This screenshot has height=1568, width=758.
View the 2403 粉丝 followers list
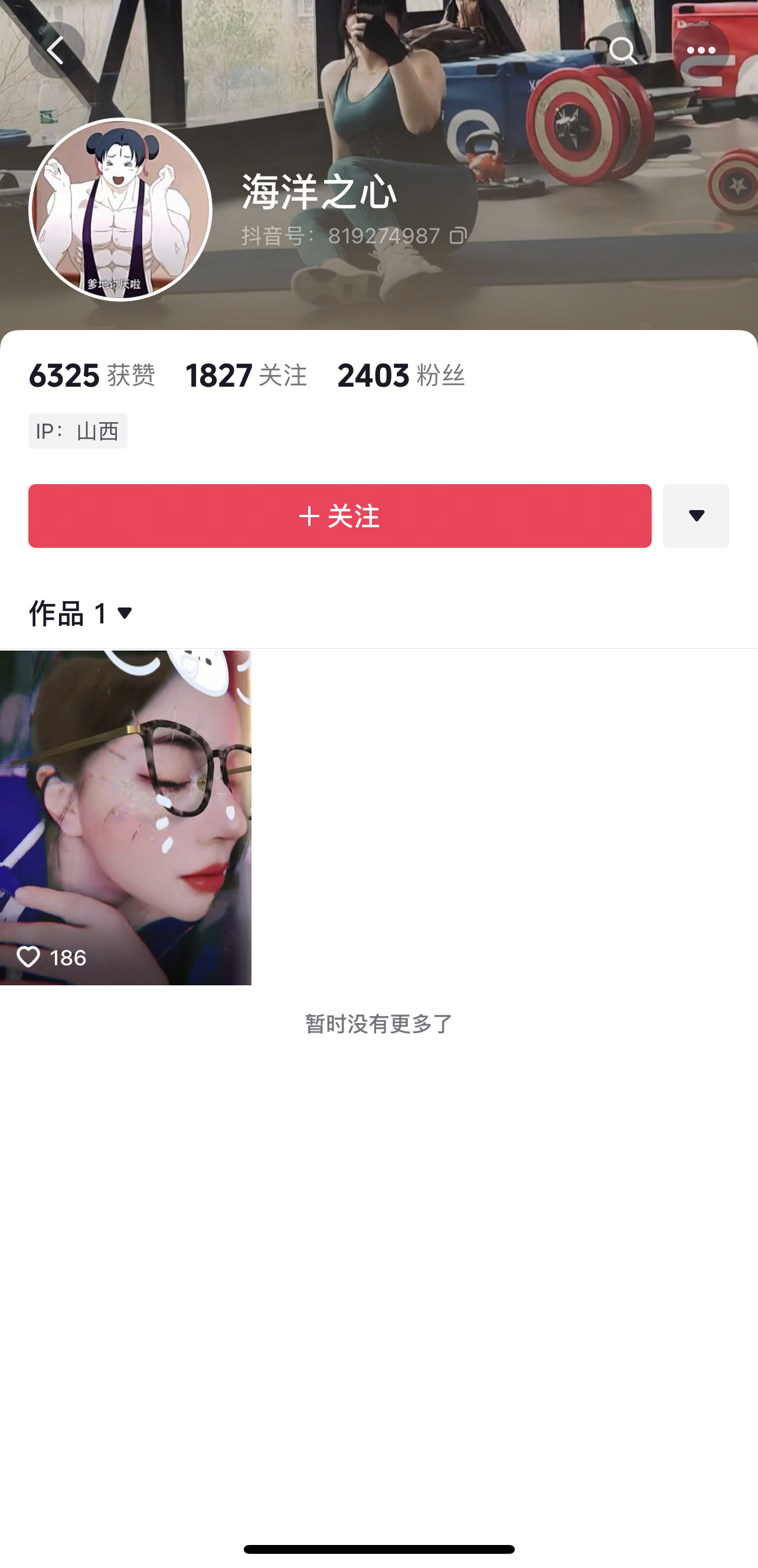[401, 375]
